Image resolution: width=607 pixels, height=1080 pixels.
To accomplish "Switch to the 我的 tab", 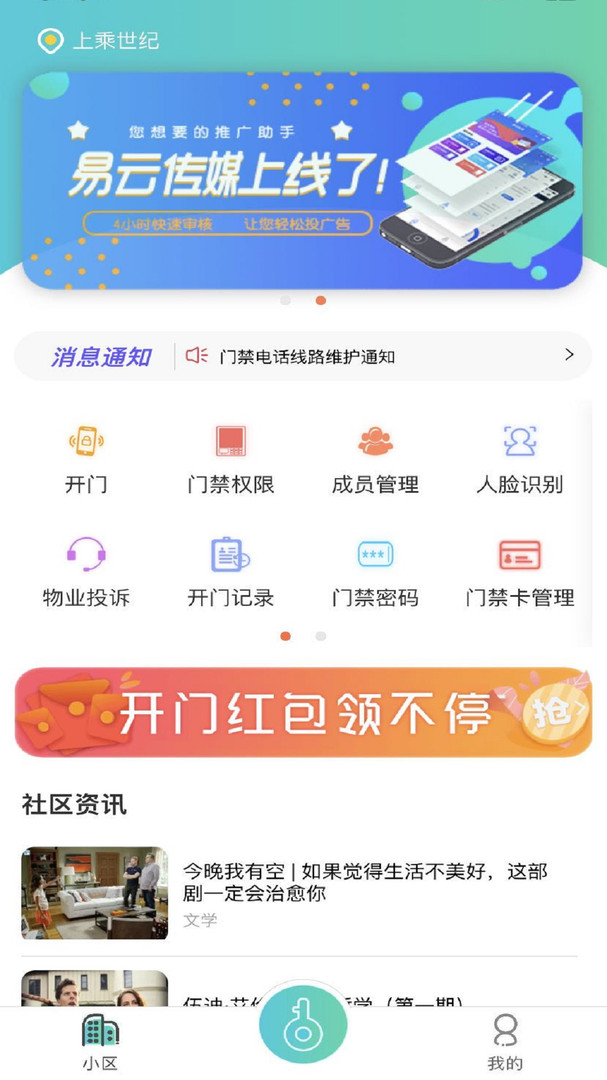I will tap(505, 1042).
